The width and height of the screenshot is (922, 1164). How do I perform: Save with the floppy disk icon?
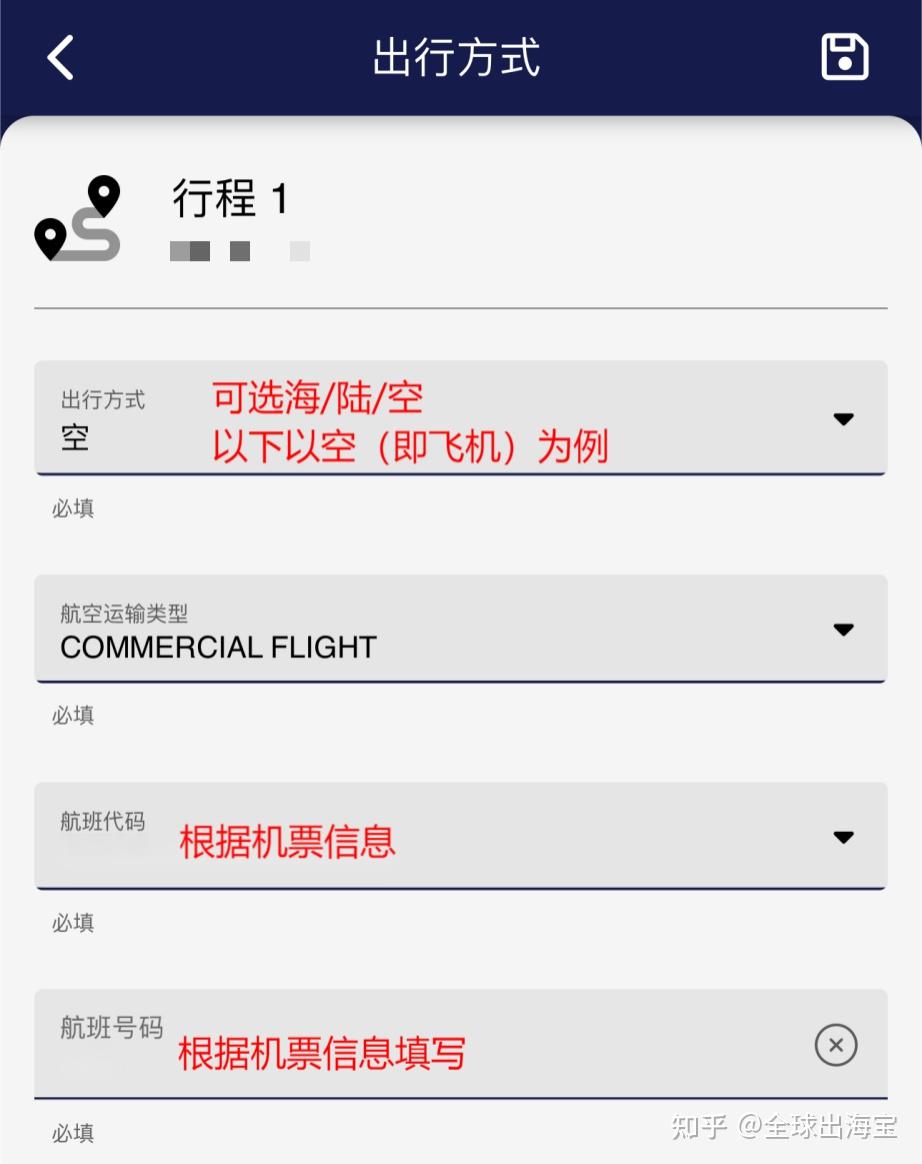844,57
